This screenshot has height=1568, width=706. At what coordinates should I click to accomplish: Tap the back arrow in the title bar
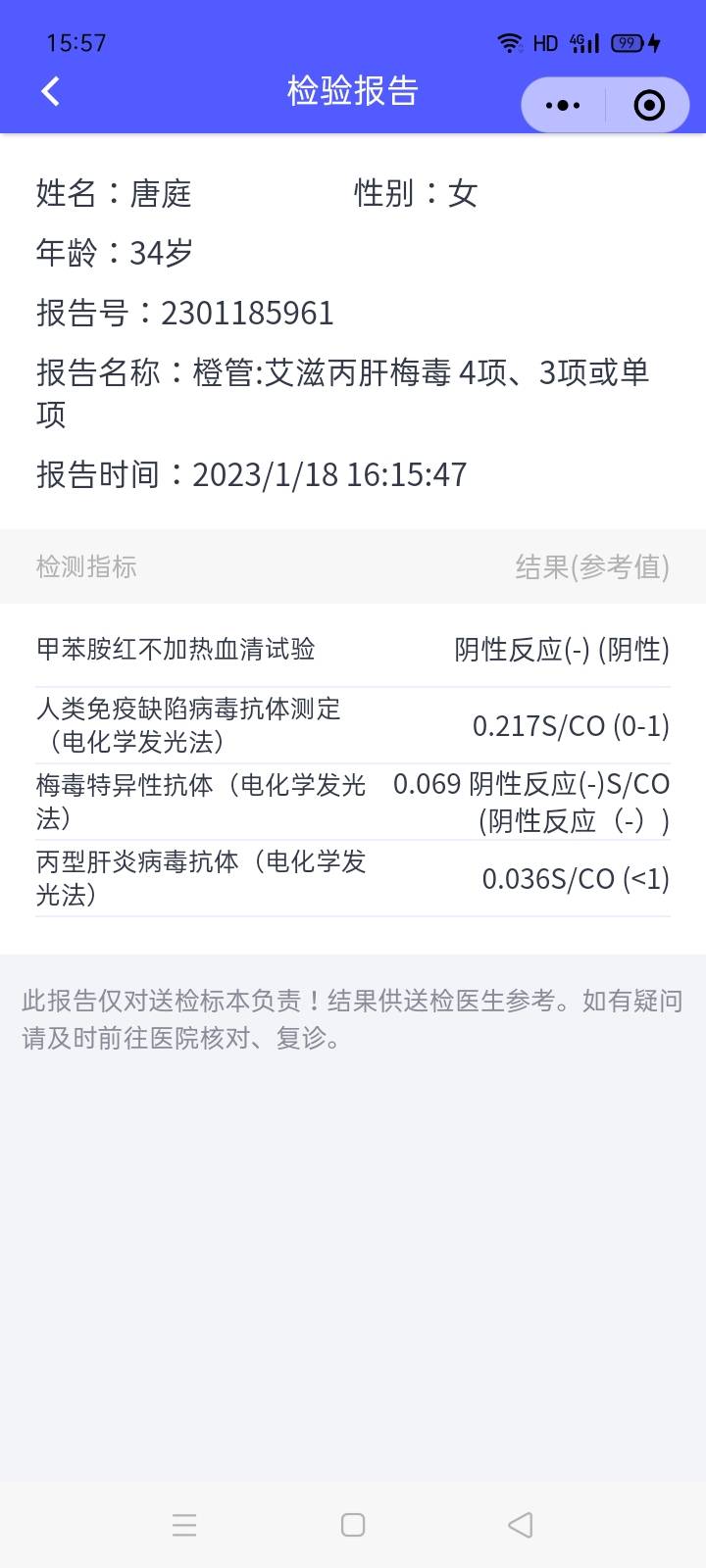(47, 90)
